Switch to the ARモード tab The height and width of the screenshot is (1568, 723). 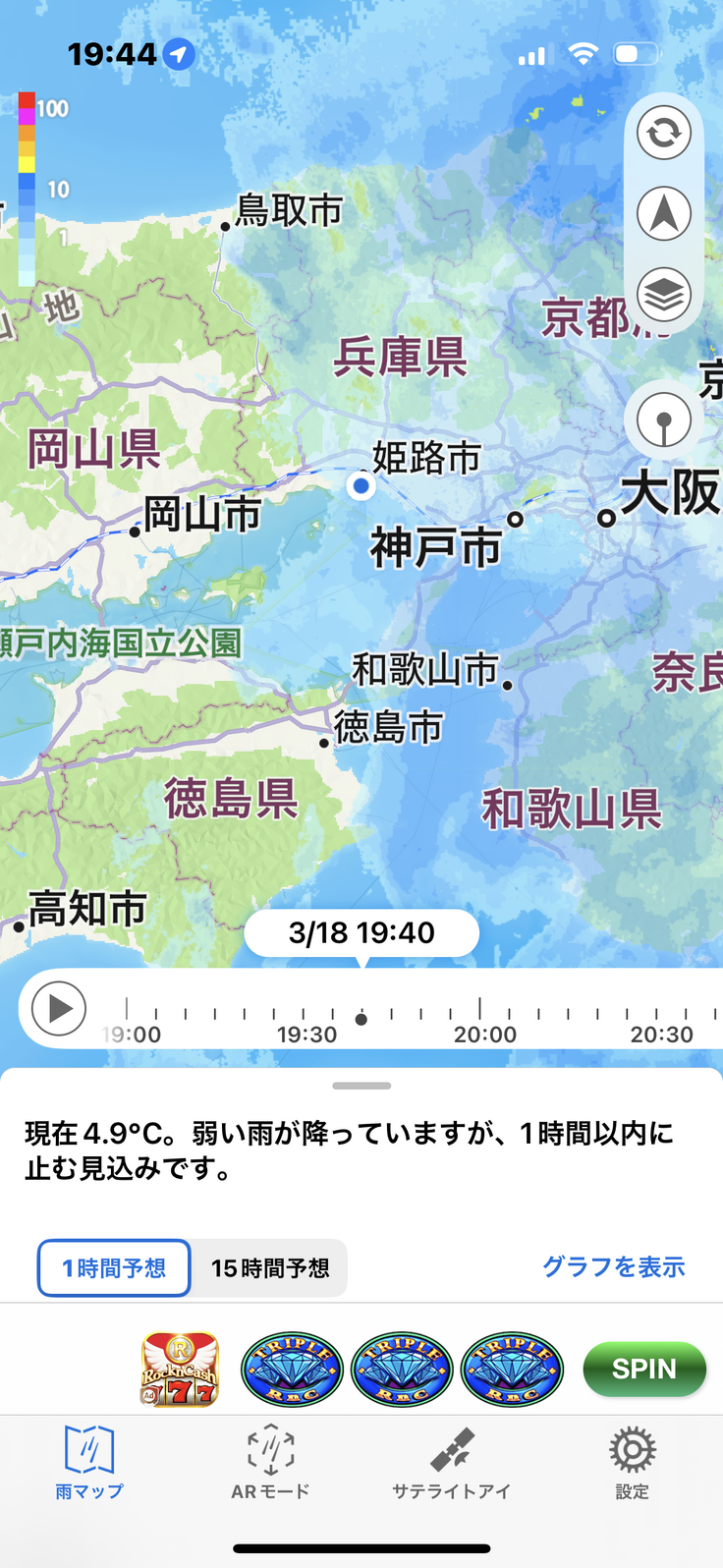click(270, 1462)
